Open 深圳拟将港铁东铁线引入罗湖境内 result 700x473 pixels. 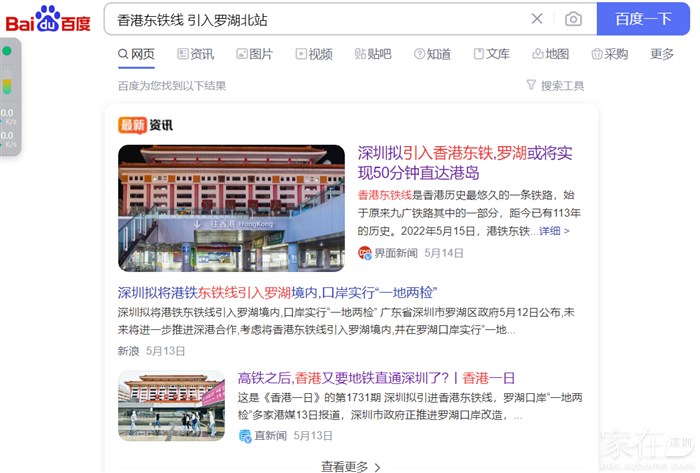[x=277, y=293]
